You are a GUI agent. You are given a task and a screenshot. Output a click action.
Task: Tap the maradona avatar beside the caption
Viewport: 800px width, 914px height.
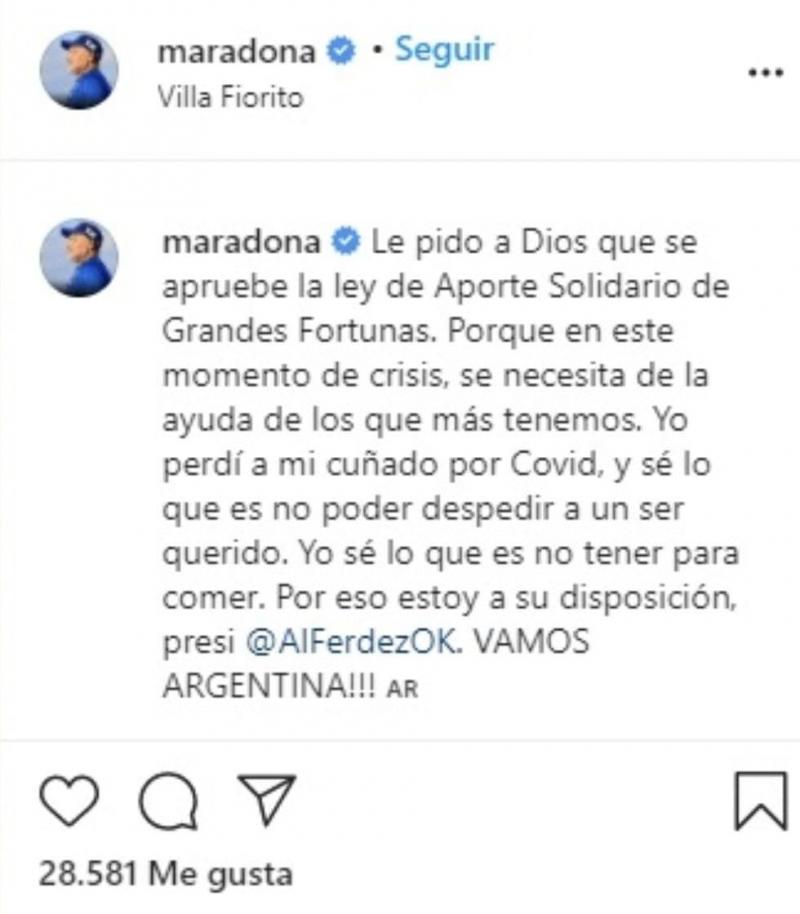coord(79,258)
